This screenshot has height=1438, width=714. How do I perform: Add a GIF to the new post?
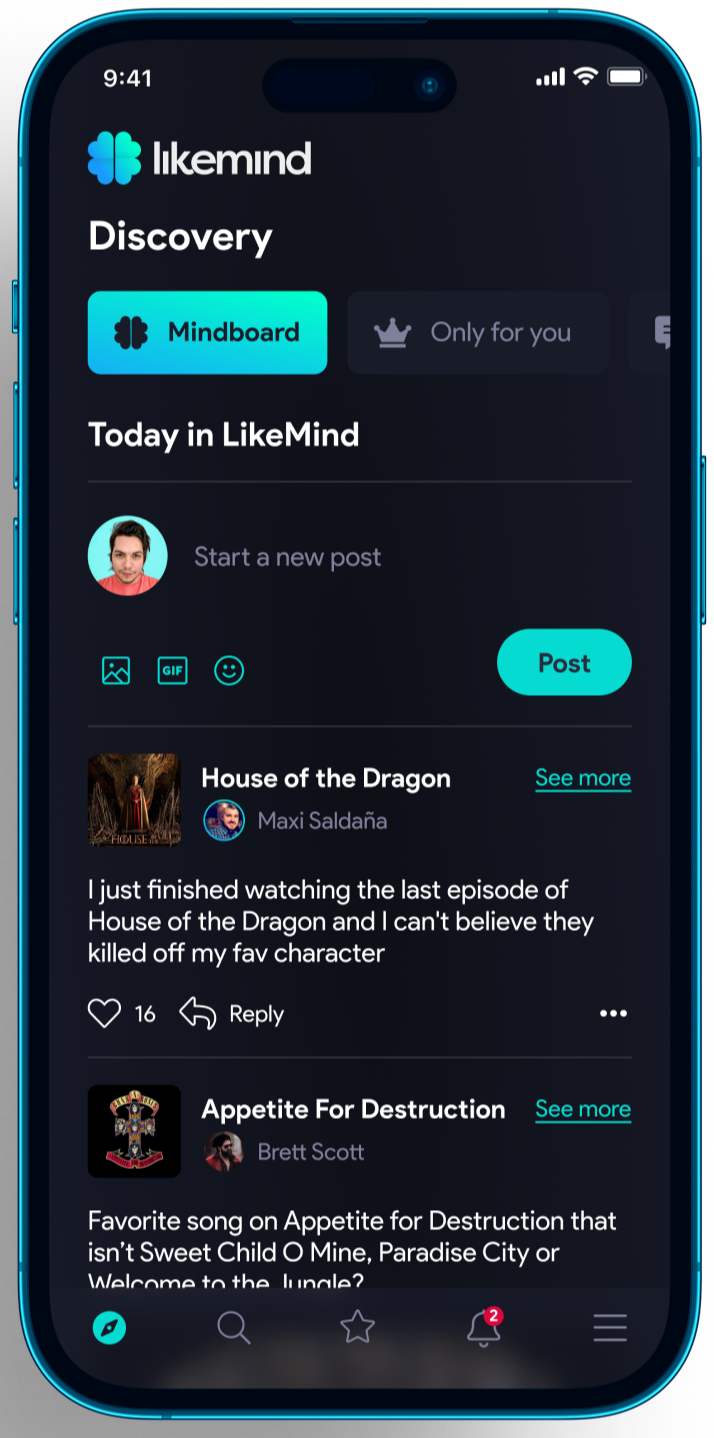tap(172, 670)
